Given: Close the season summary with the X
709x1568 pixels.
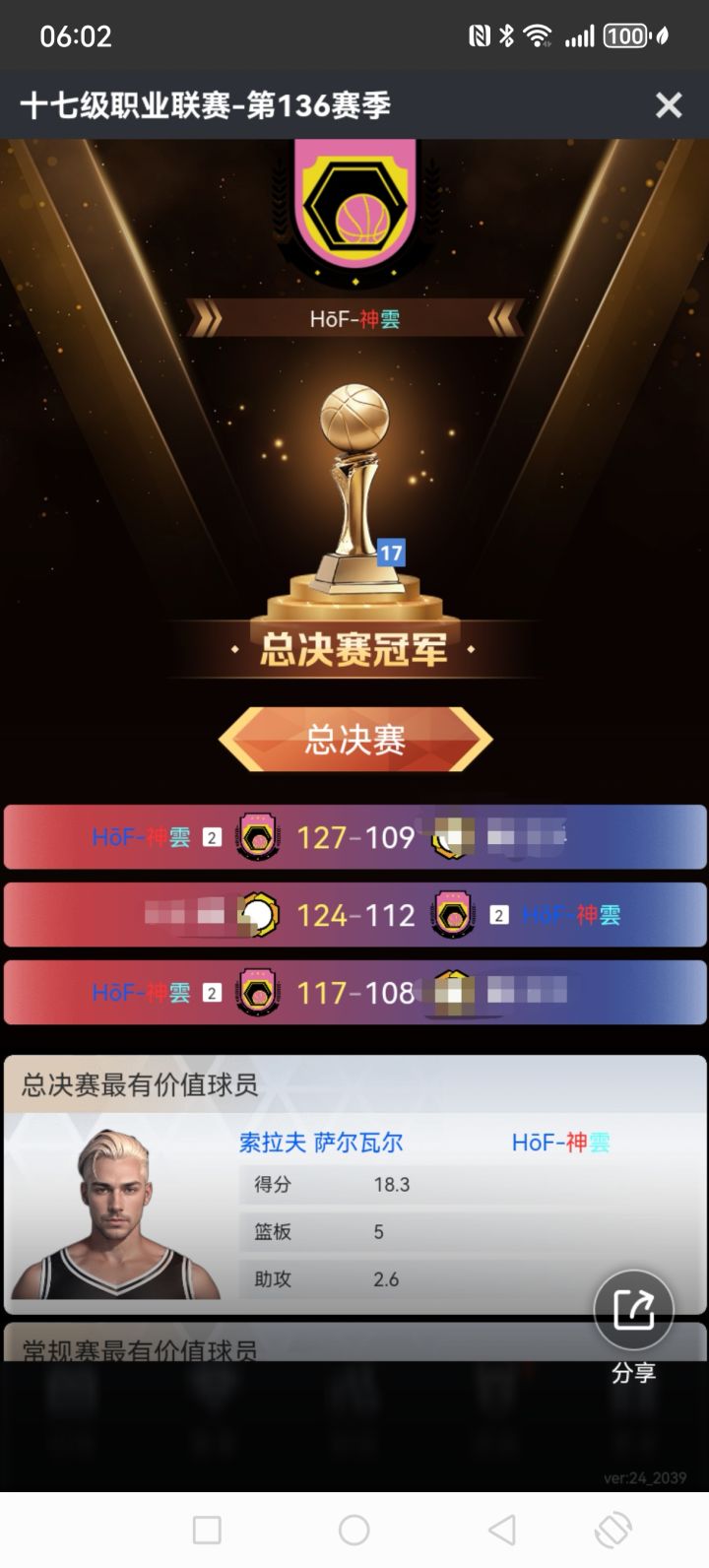Looking at the screenshot, I should tap(669, 104).
